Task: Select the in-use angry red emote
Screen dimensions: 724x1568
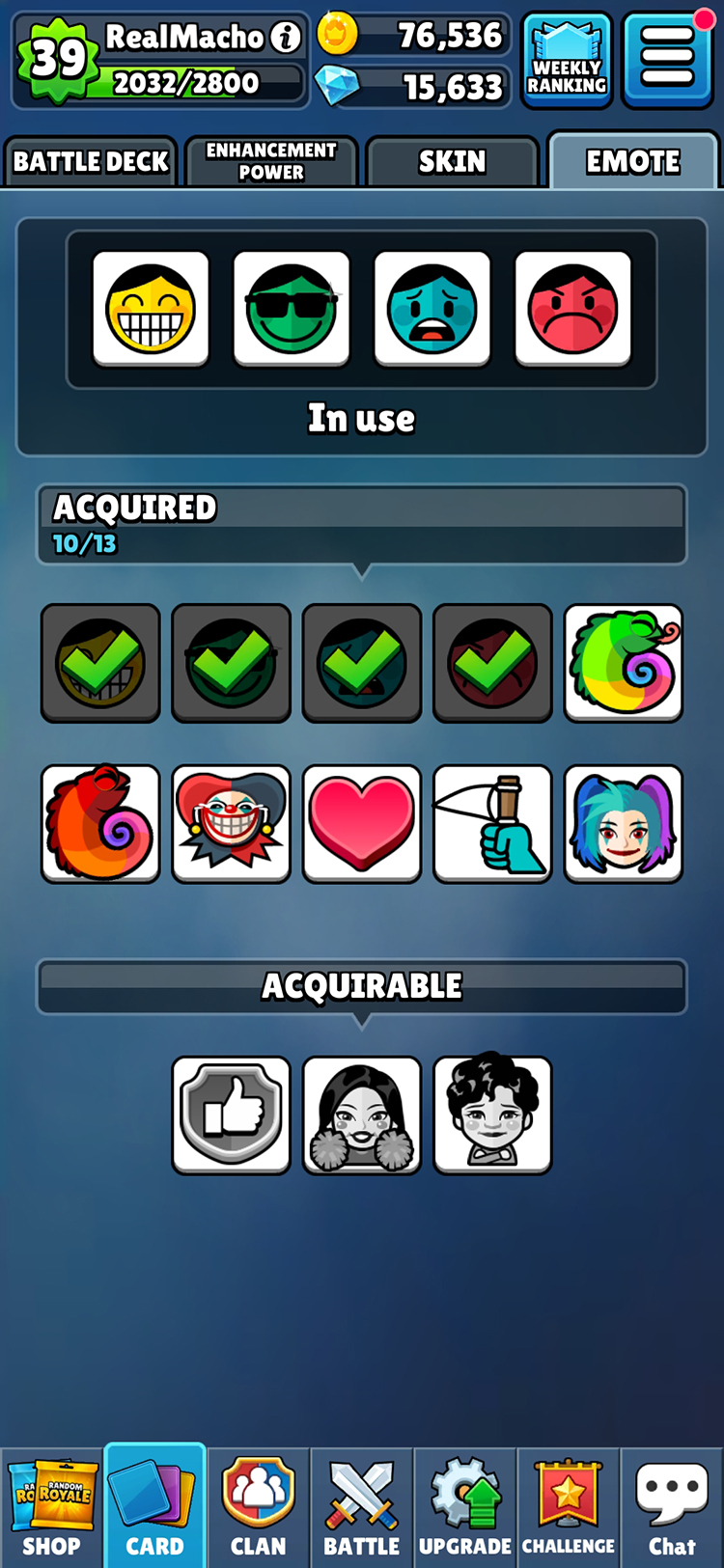Action: 572,309
